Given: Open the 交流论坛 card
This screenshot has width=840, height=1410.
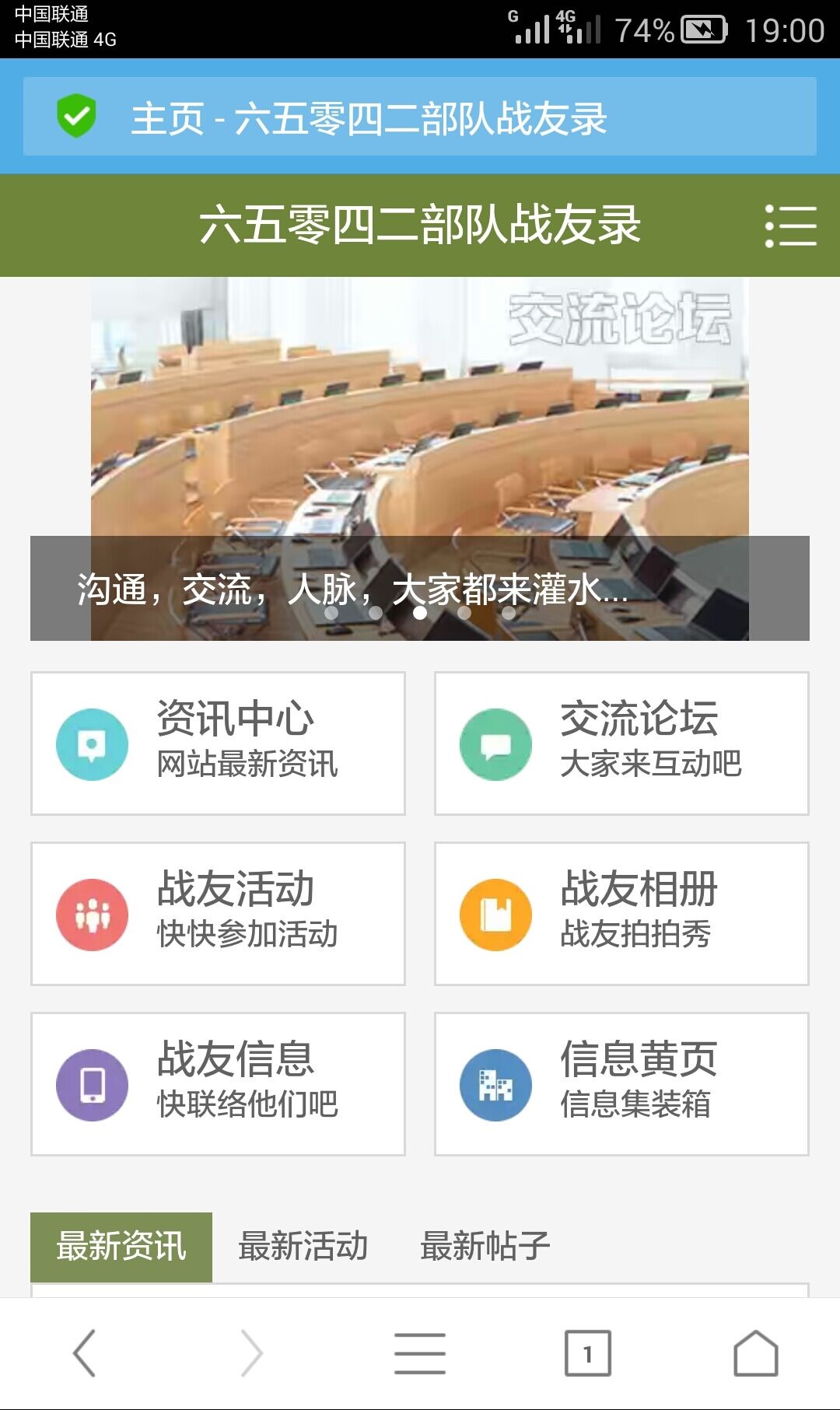Looking at the screenshot, I should [x=621, y=743].
